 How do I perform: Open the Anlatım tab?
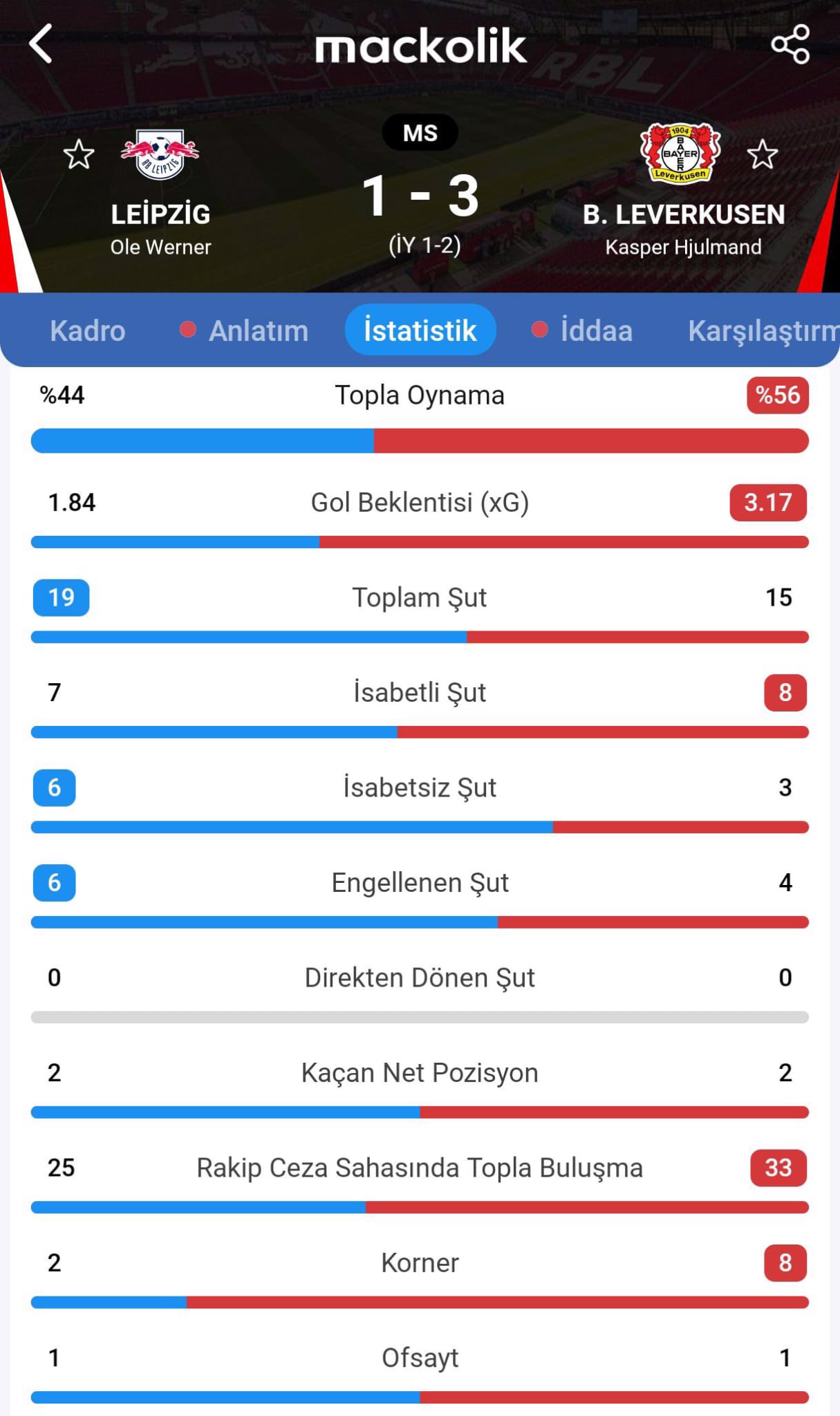pyautogui.click(x=258, y=330)
